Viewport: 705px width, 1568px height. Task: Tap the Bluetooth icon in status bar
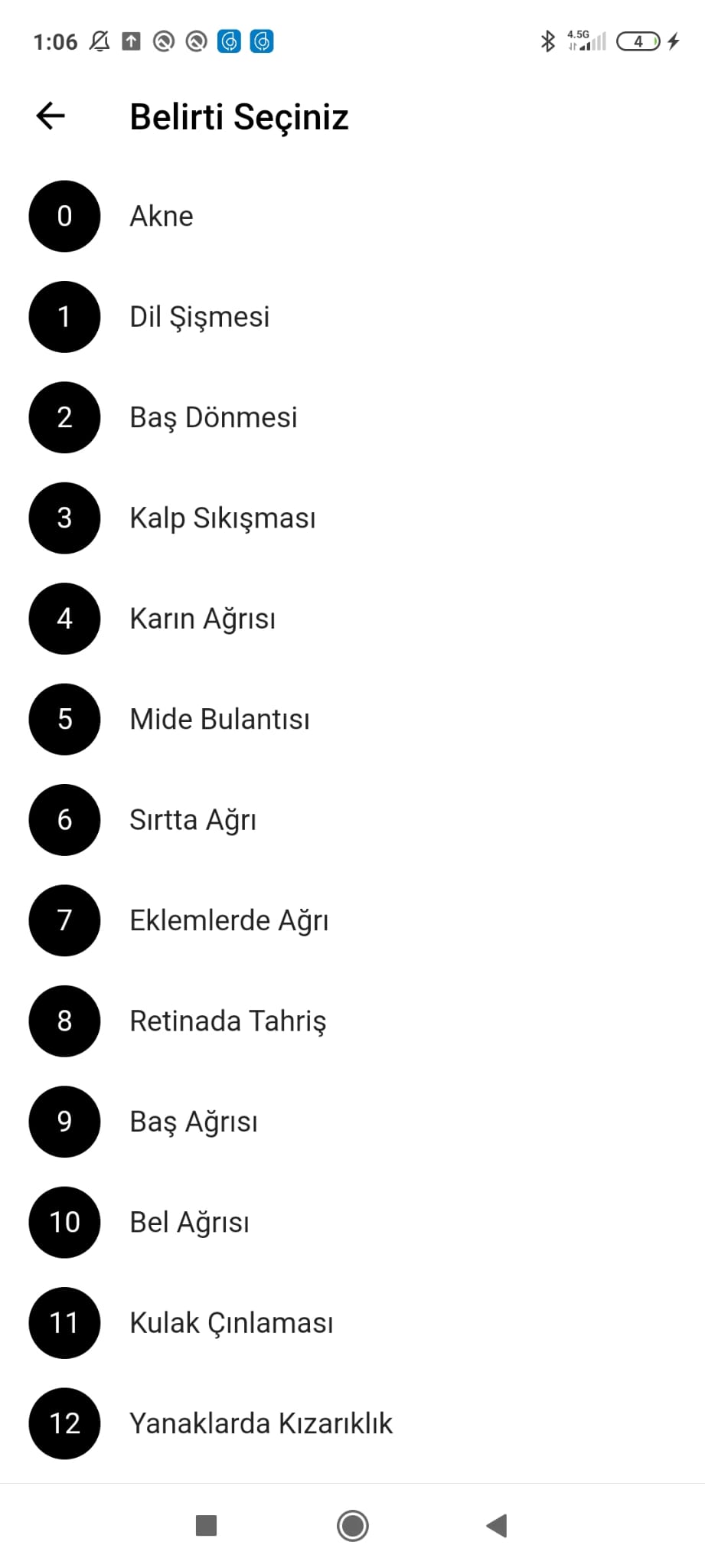548,41
